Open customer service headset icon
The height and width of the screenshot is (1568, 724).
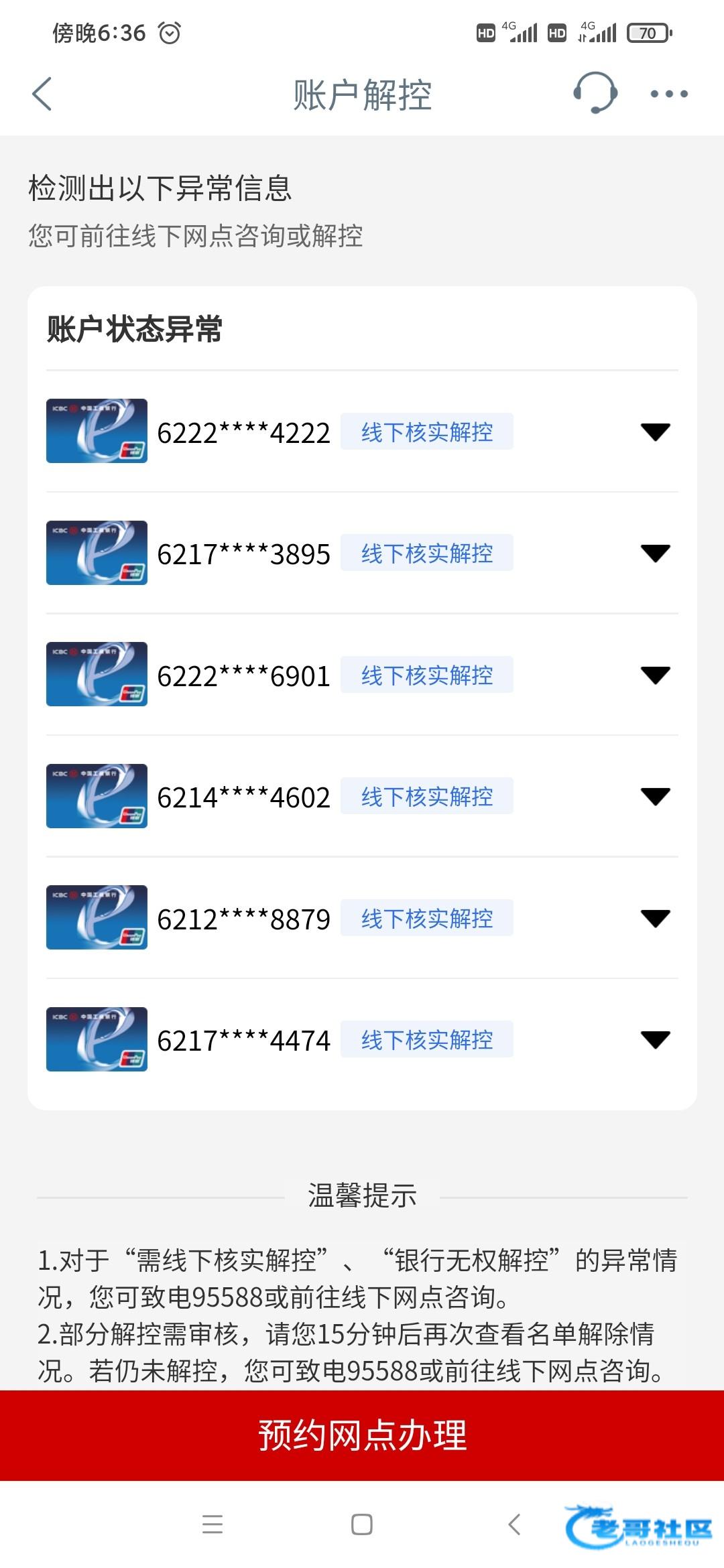(595, 93)
